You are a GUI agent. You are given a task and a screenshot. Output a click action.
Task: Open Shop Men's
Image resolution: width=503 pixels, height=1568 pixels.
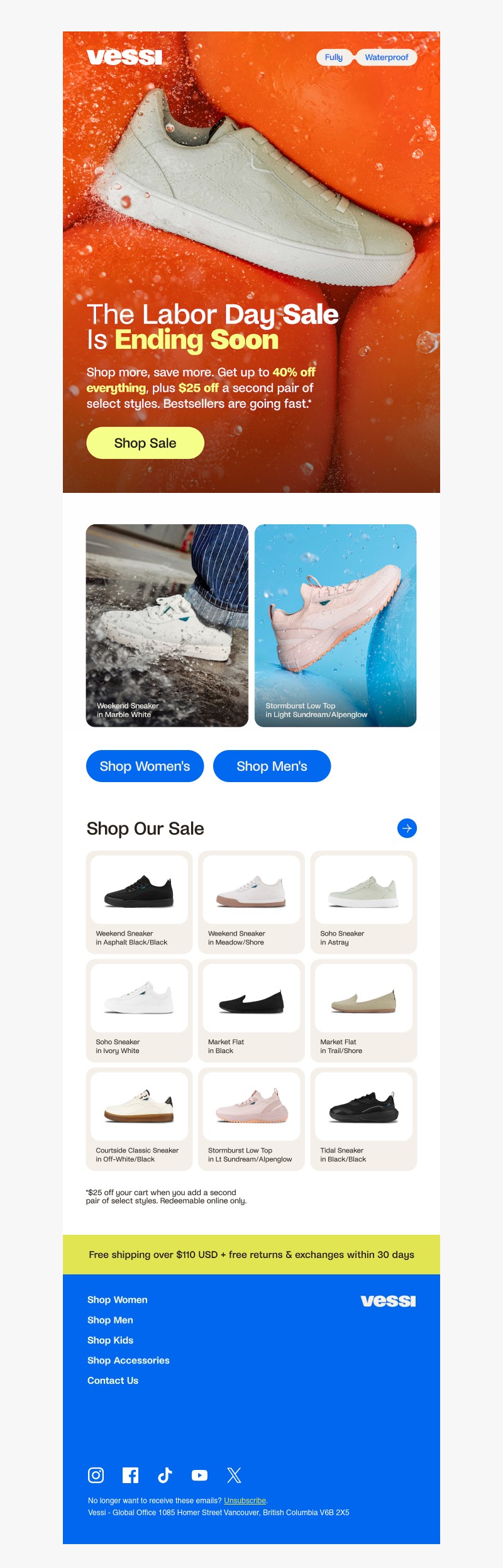pyautogui.click(x=272, y=766)
